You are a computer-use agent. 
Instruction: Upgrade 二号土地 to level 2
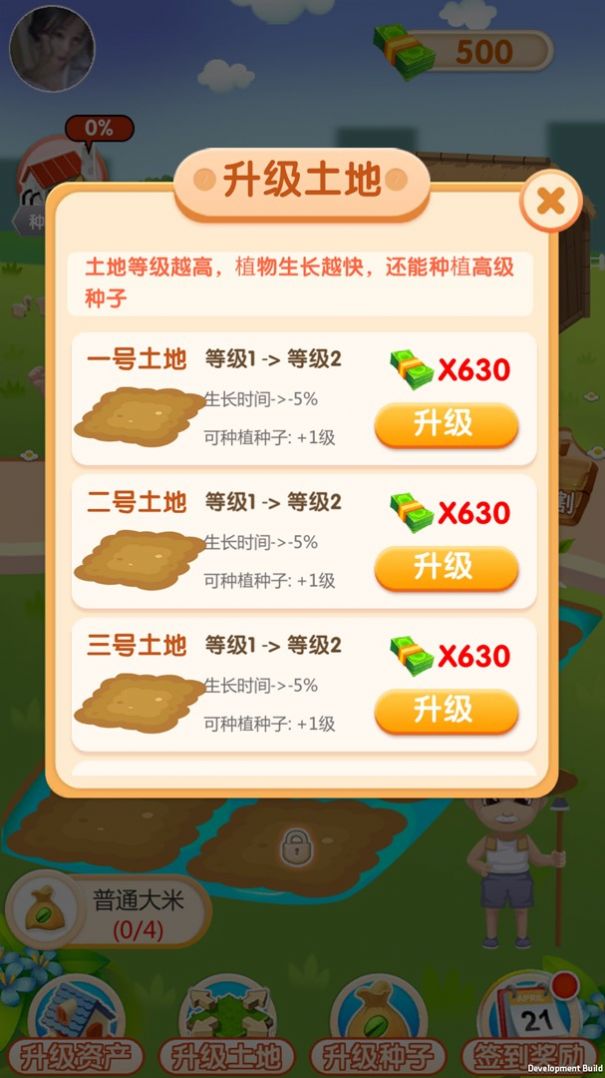point(446,568)
